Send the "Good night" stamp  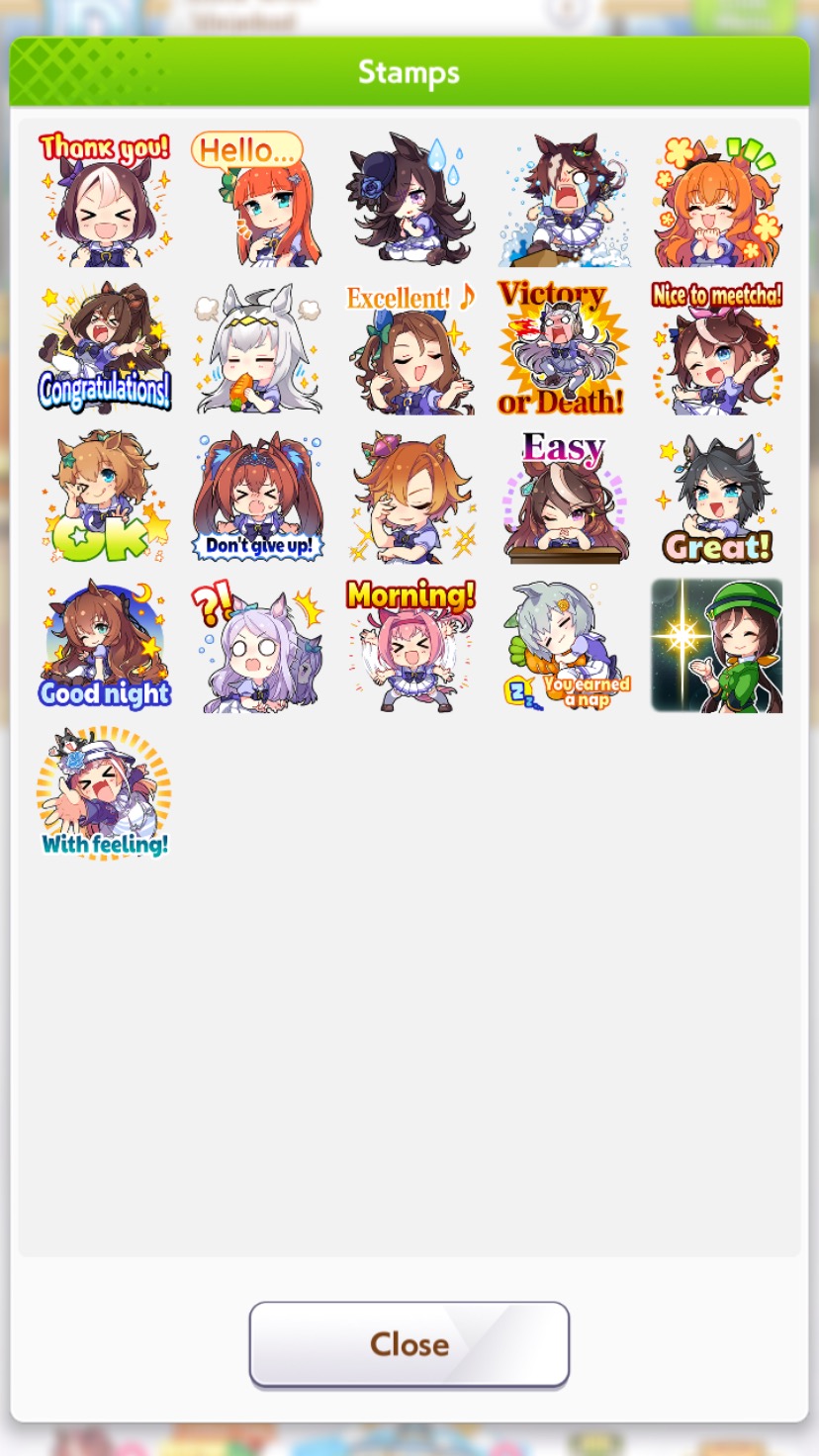click(x=104, y=645)
